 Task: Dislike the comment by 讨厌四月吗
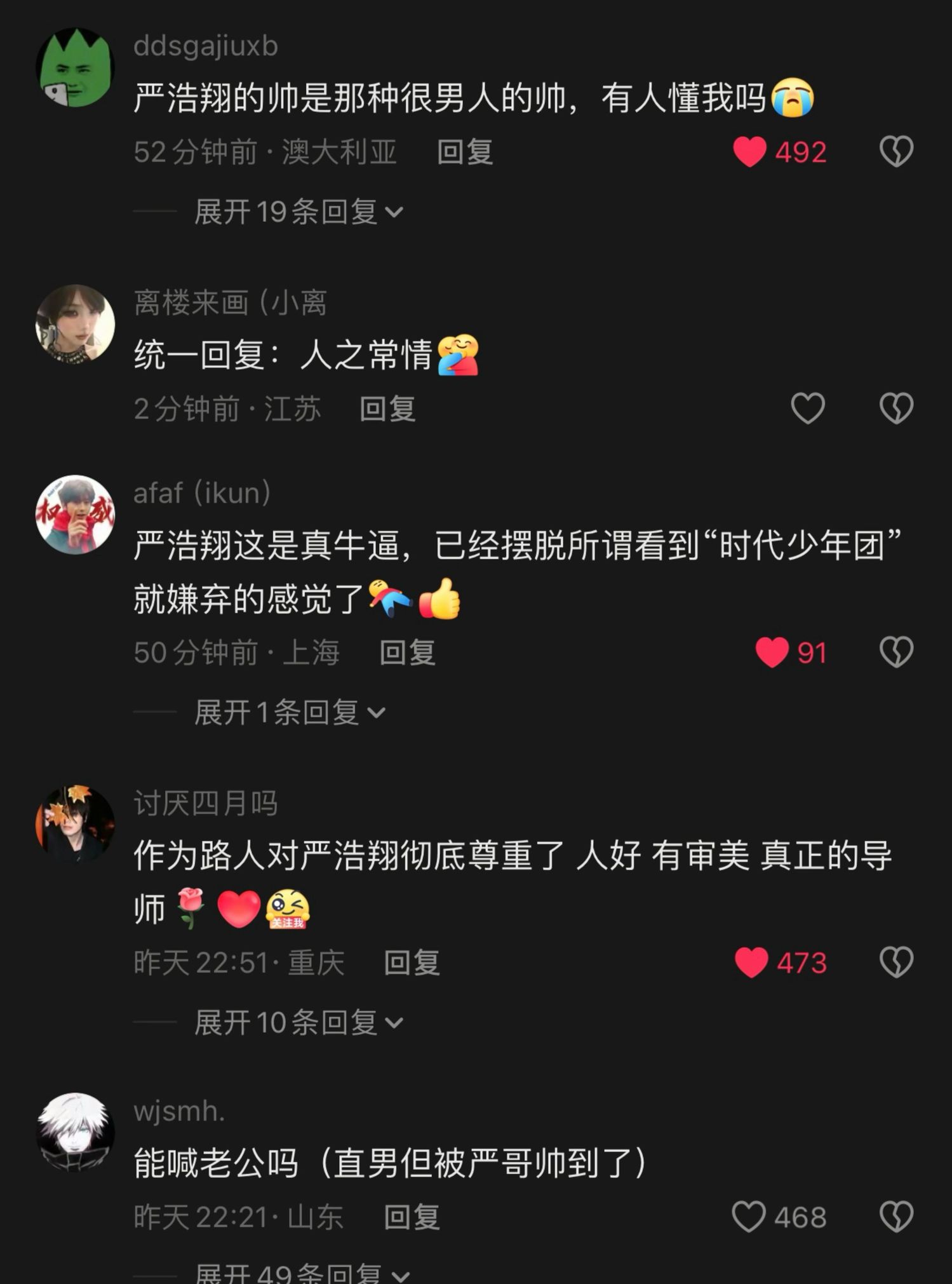click(896, 963)
